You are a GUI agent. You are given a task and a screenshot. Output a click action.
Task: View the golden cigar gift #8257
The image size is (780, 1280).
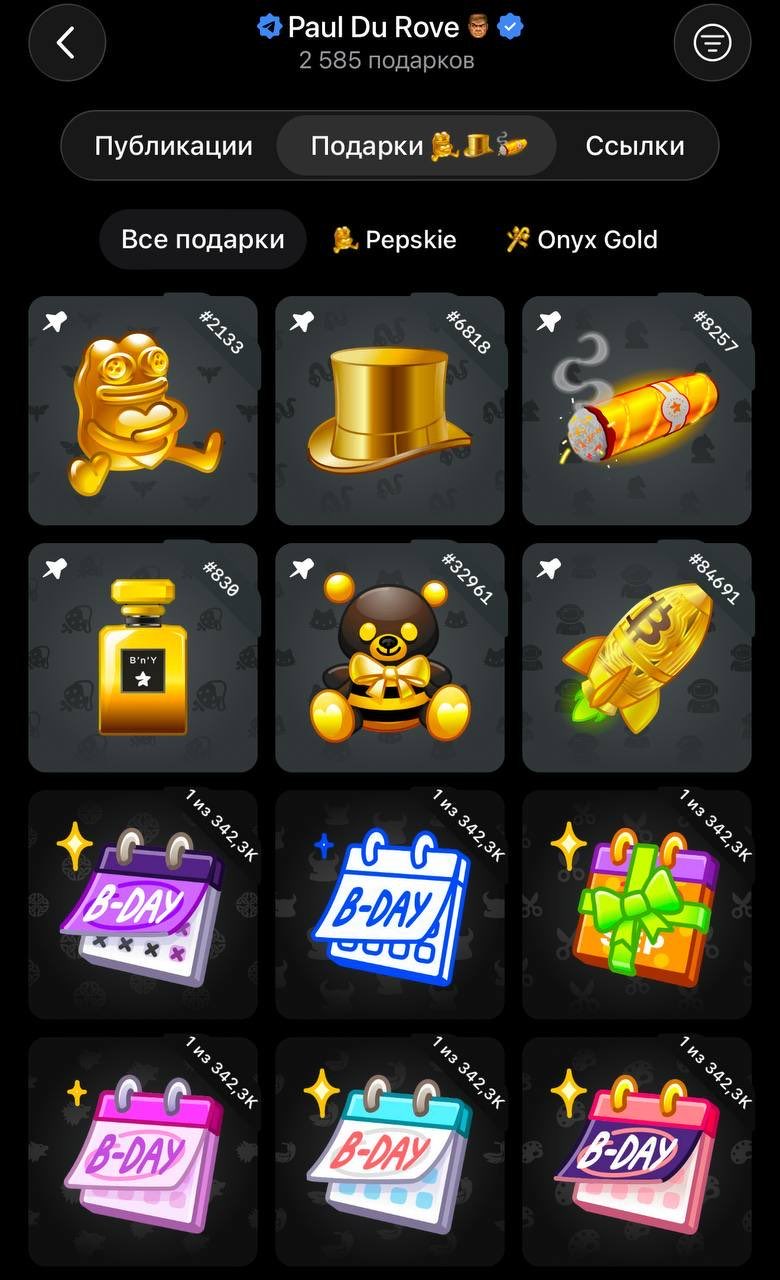coord(637,410)
